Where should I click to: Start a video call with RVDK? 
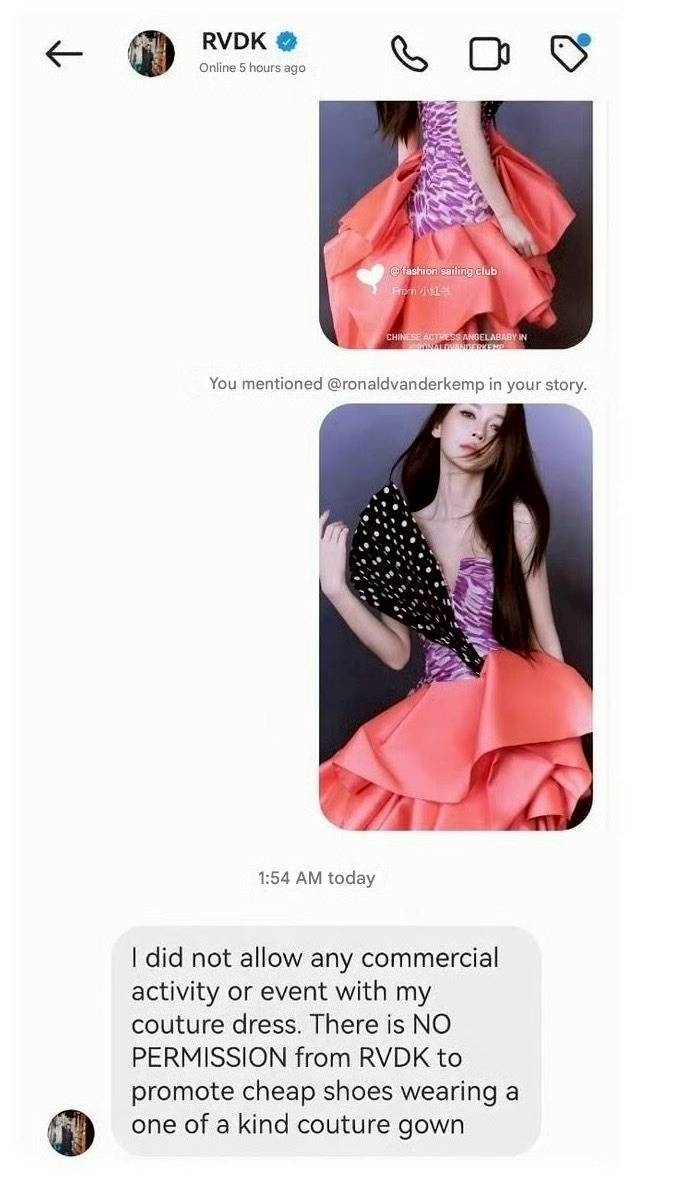489,54
